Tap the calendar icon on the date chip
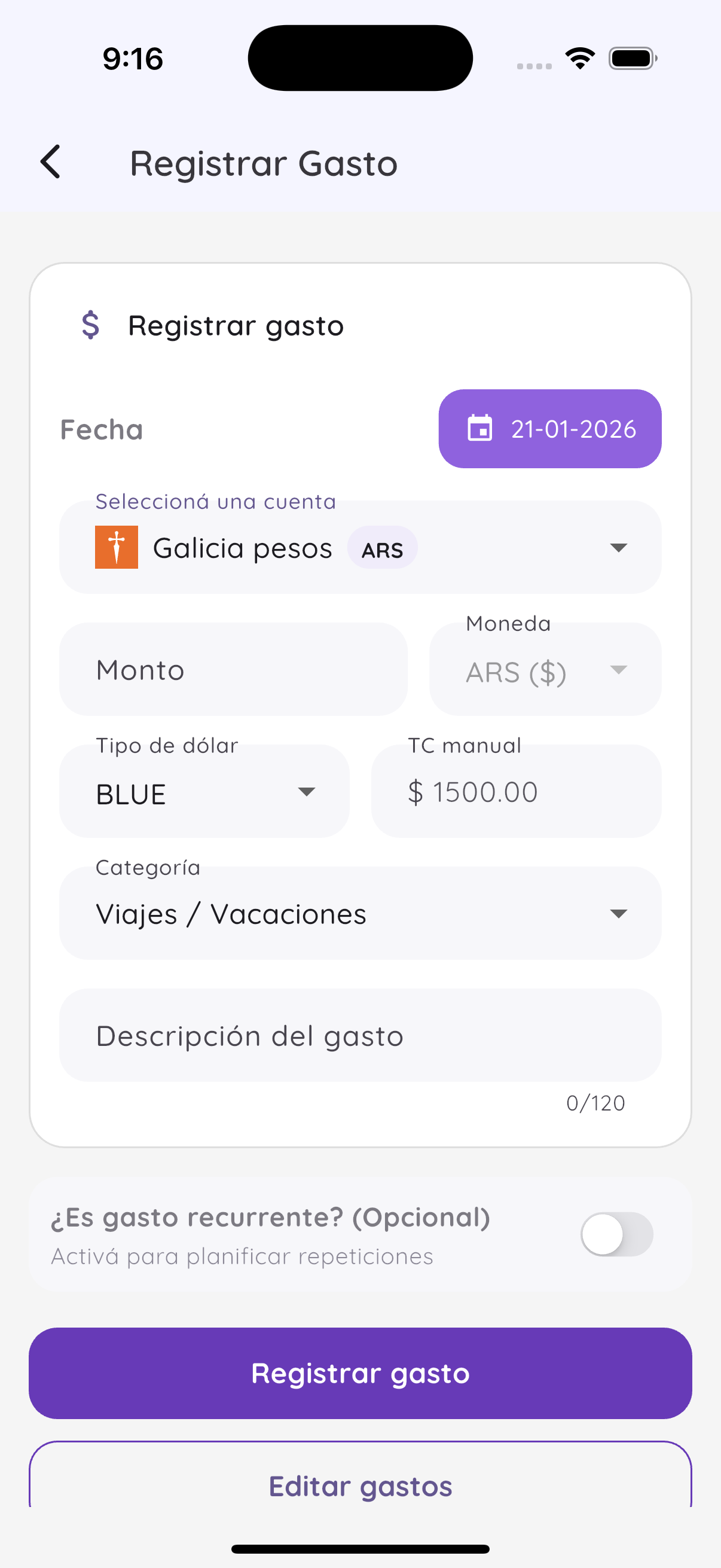 [480, 429]
